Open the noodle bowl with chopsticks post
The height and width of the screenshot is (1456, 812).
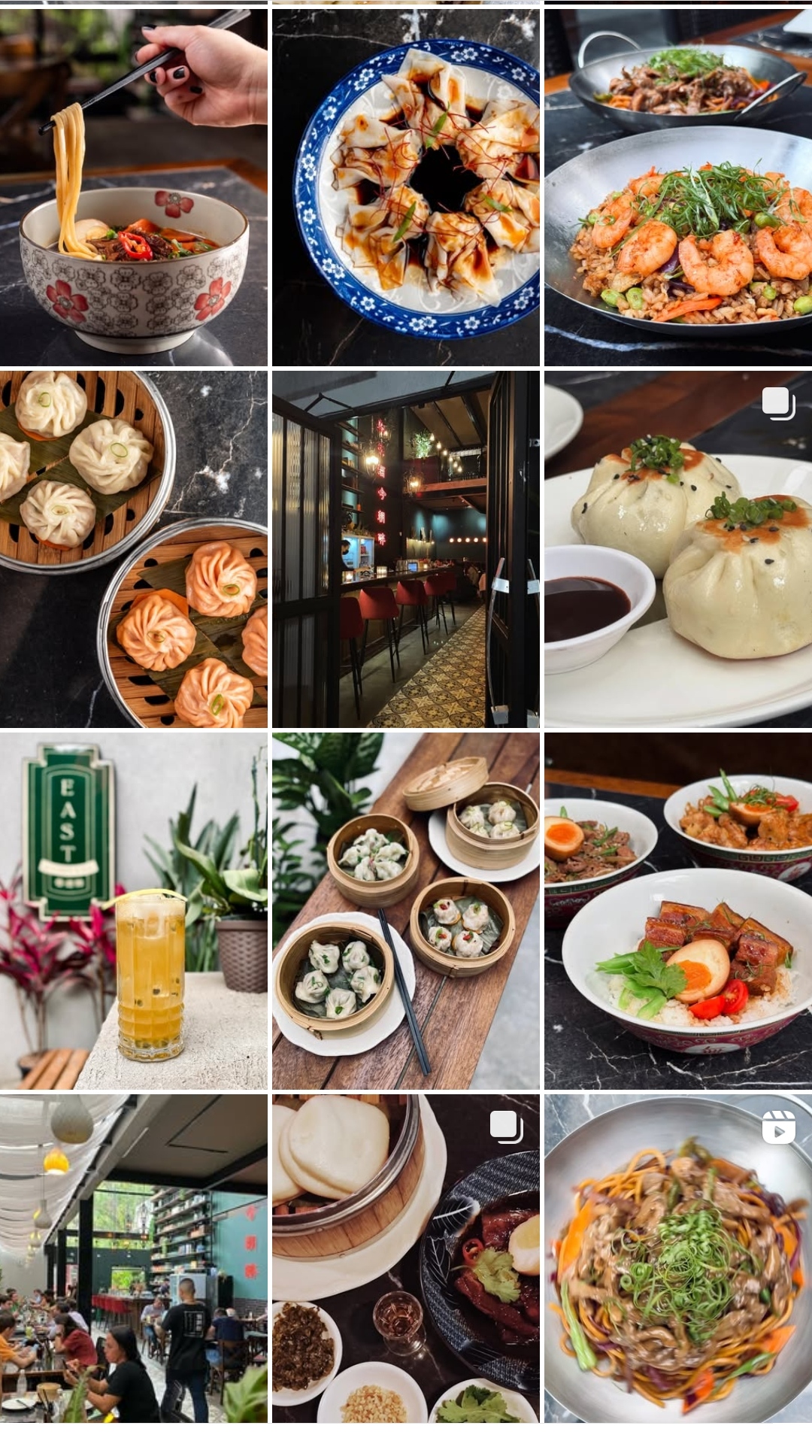[133, 187]
